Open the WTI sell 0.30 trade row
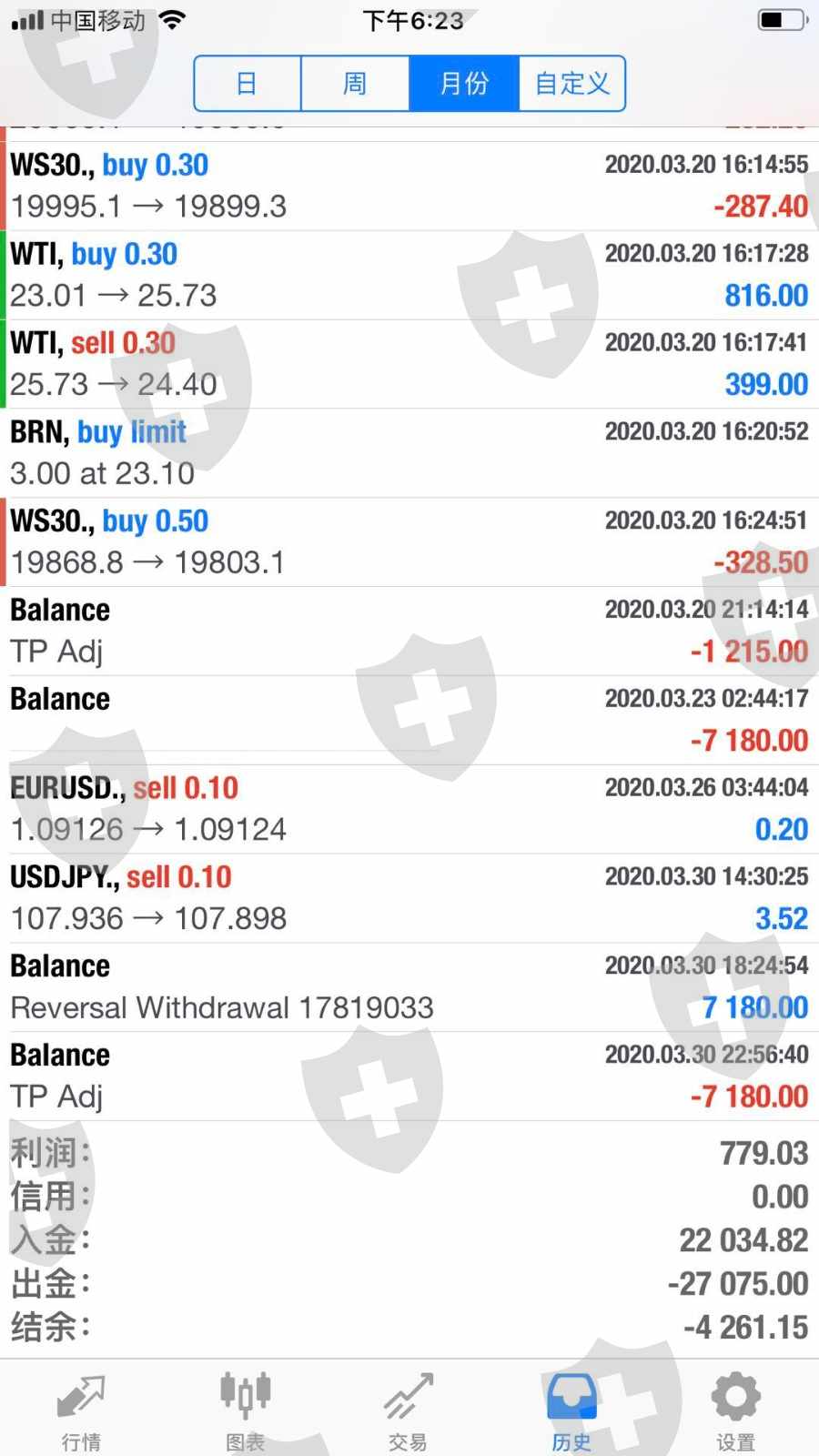This screenshot has width=819, height=1456. click(409, 364)
